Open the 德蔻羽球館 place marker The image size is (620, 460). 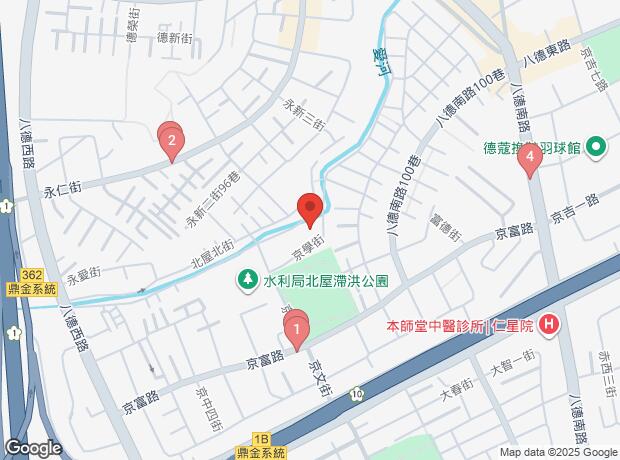[x=596, y=150]
